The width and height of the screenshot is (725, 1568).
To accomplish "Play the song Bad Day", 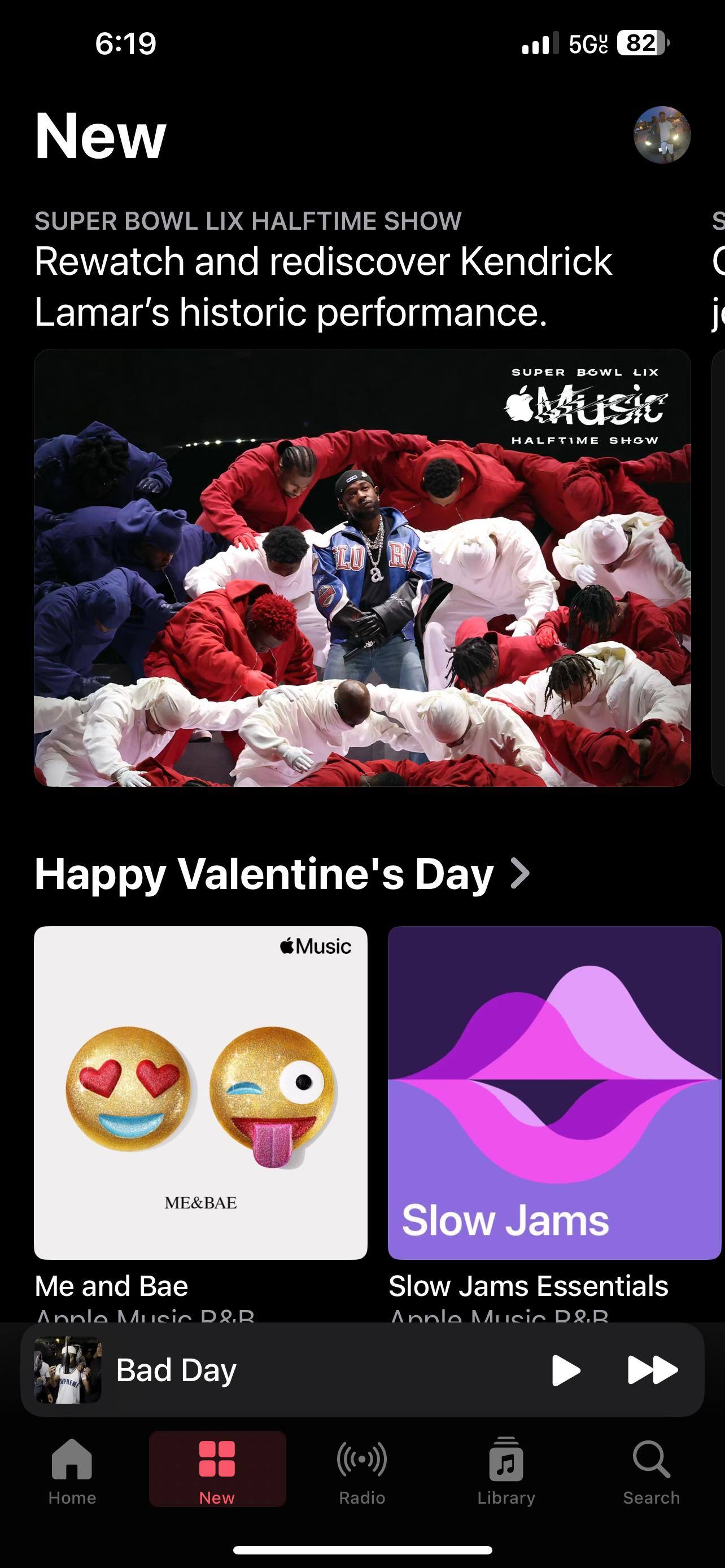I will coord(565,1370).
